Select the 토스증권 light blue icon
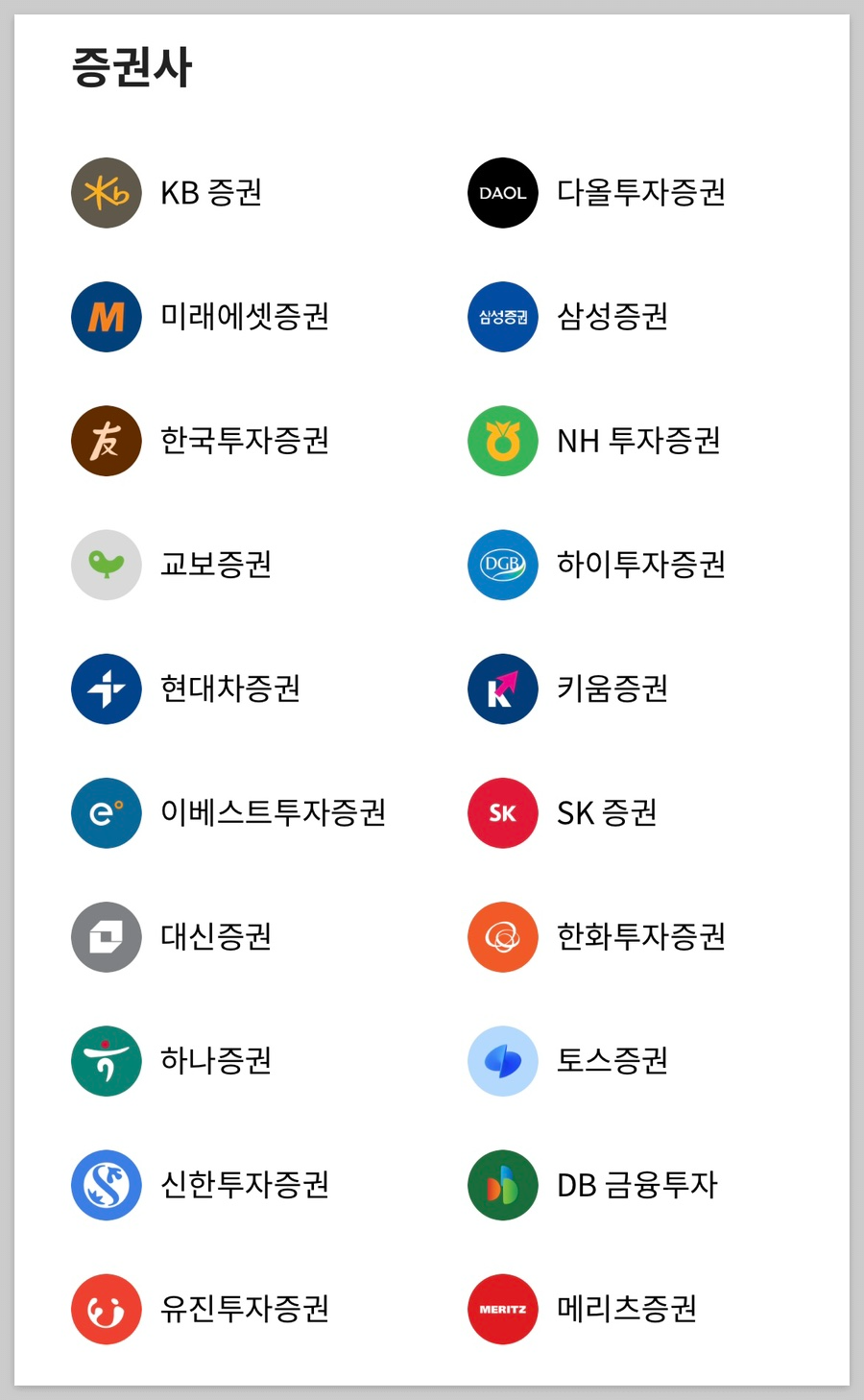This screenshot has width=864, height=1400. coord(502,1061)
